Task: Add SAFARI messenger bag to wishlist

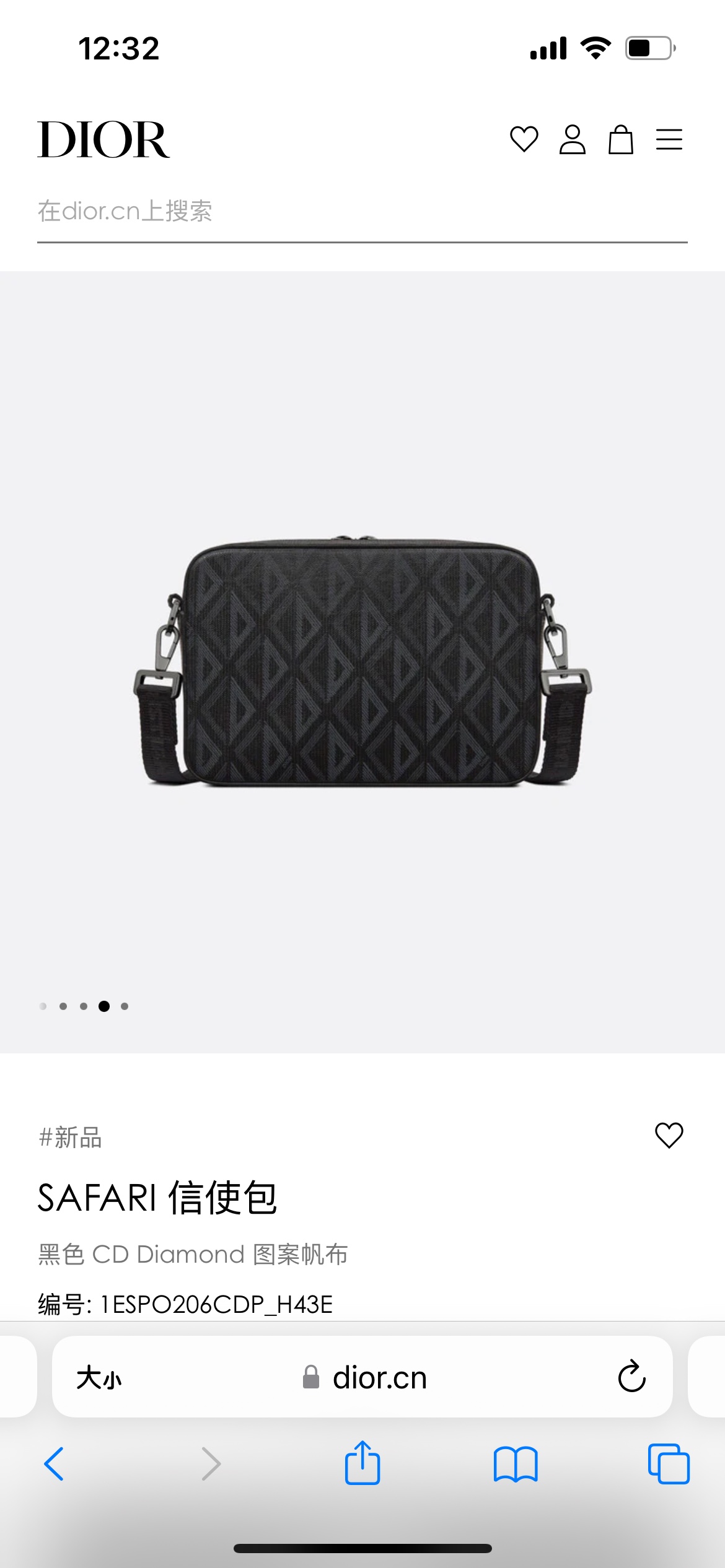Action: click(669, 1136)
